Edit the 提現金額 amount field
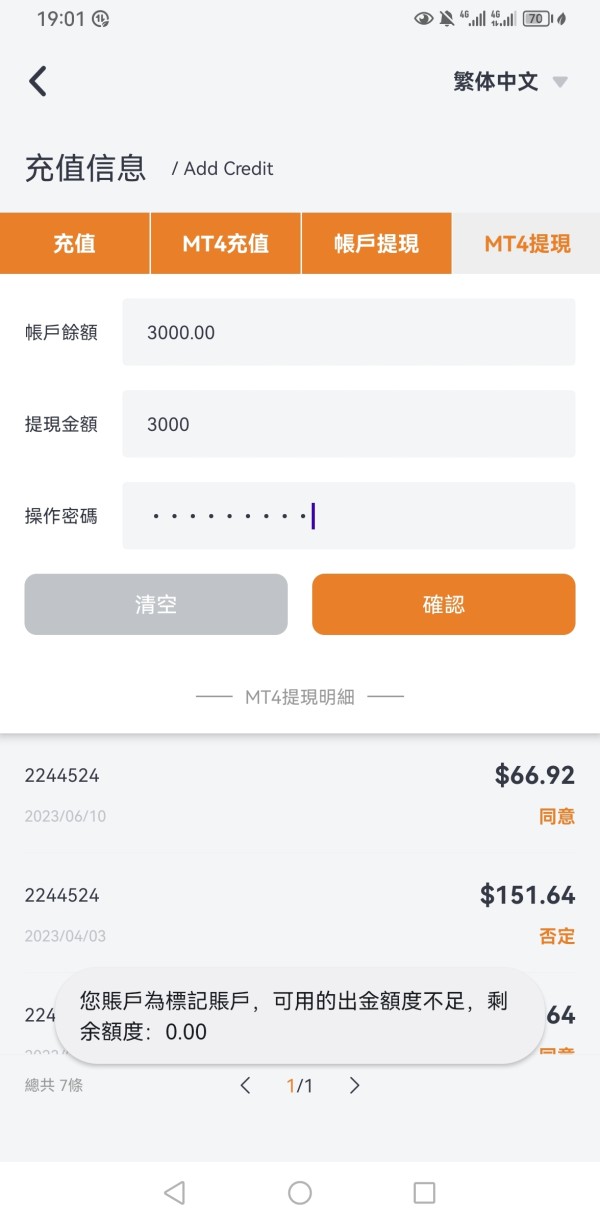 [x=349, y=424]
